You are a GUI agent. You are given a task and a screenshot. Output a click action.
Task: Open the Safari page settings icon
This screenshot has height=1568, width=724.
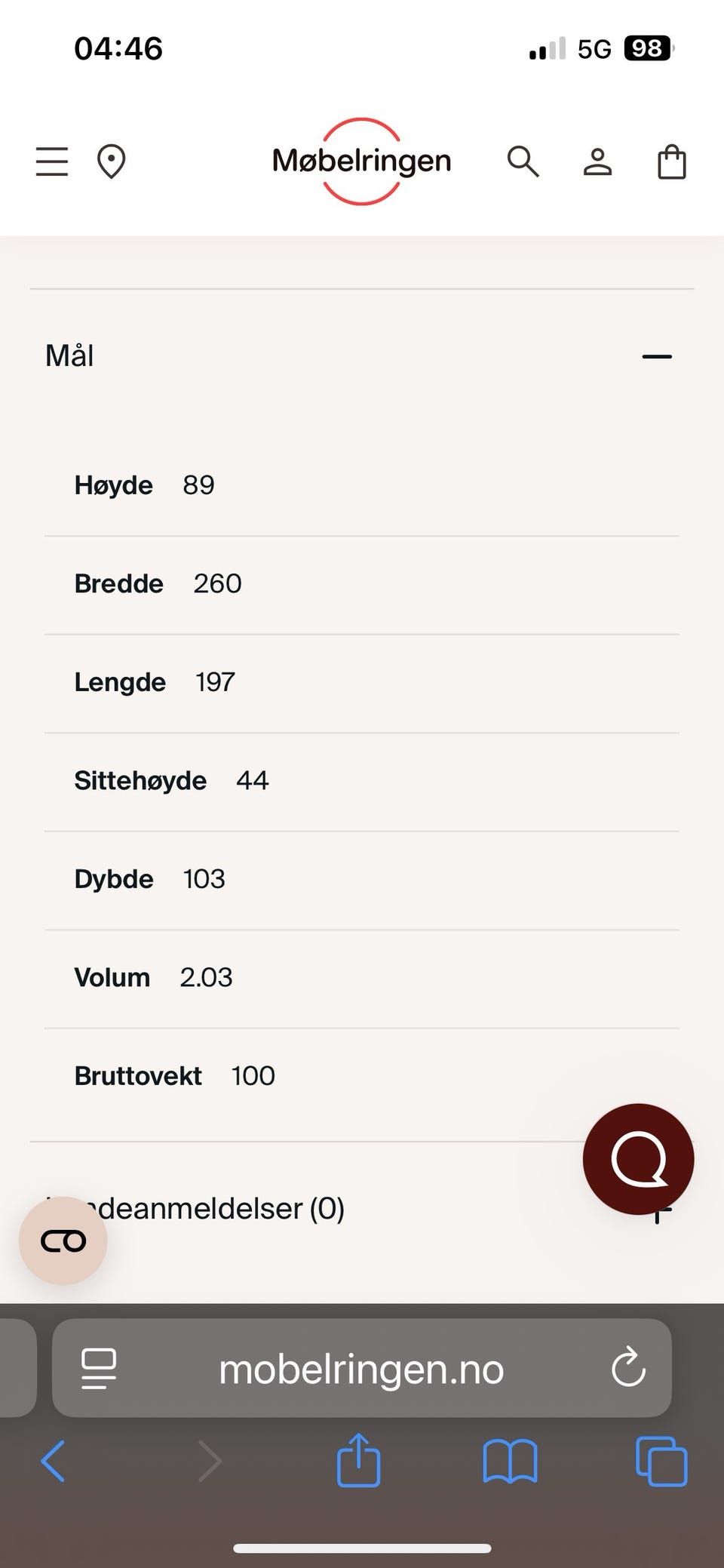click(x=98, y=1368)
